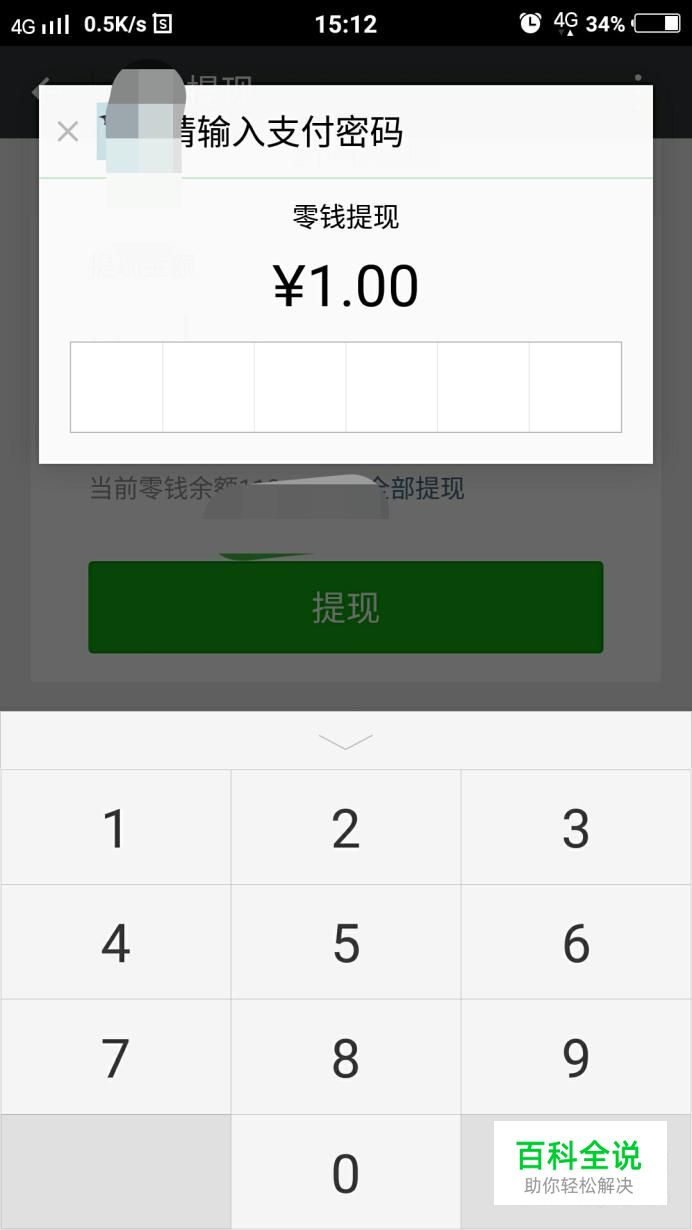The image size is (692, 1230).
Task: Enter digit 4 on the keypad
Action: tap(116, 942)
